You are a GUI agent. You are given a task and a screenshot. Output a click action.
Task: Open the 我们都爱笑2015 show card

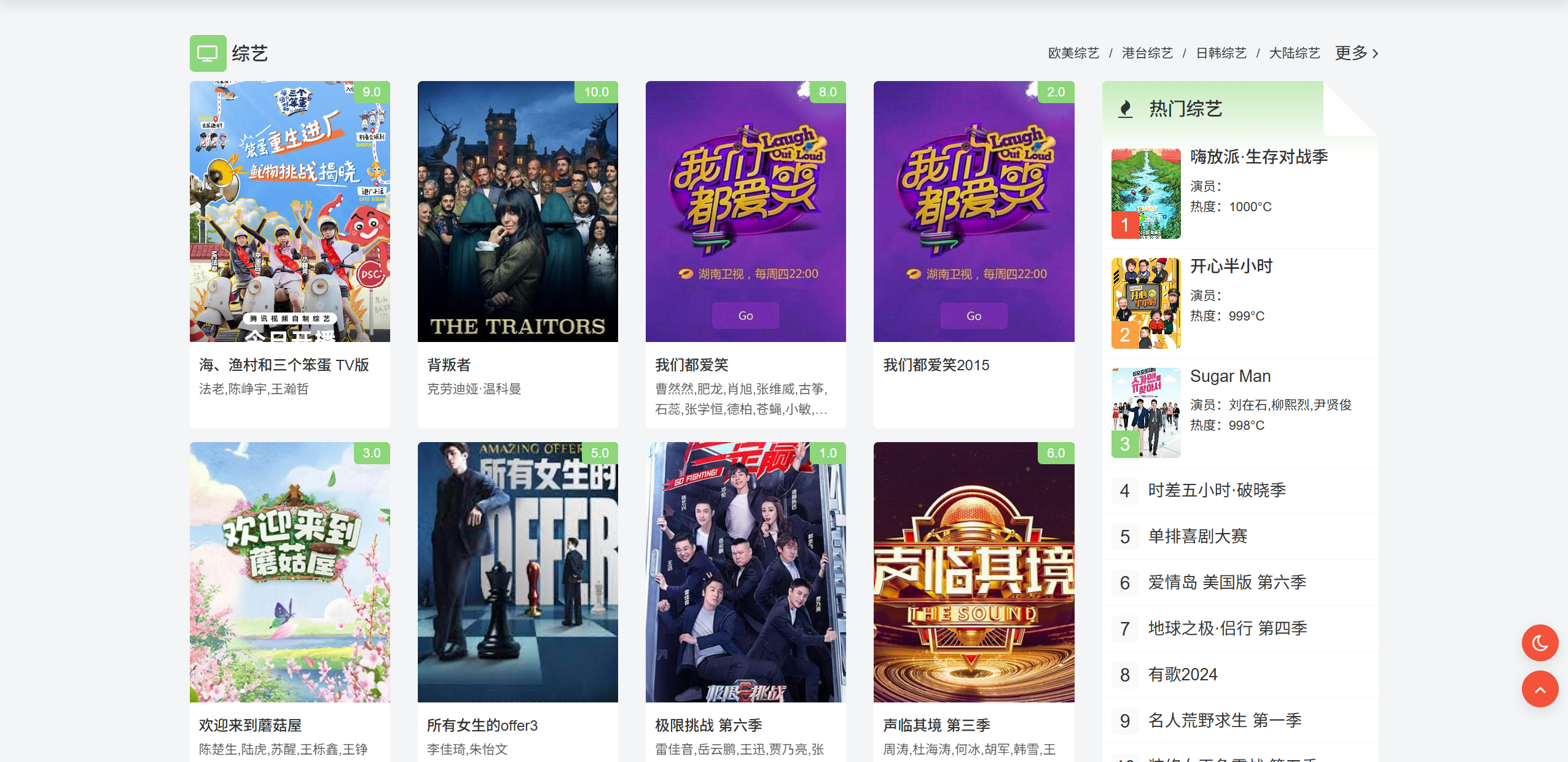coord(973,212)
